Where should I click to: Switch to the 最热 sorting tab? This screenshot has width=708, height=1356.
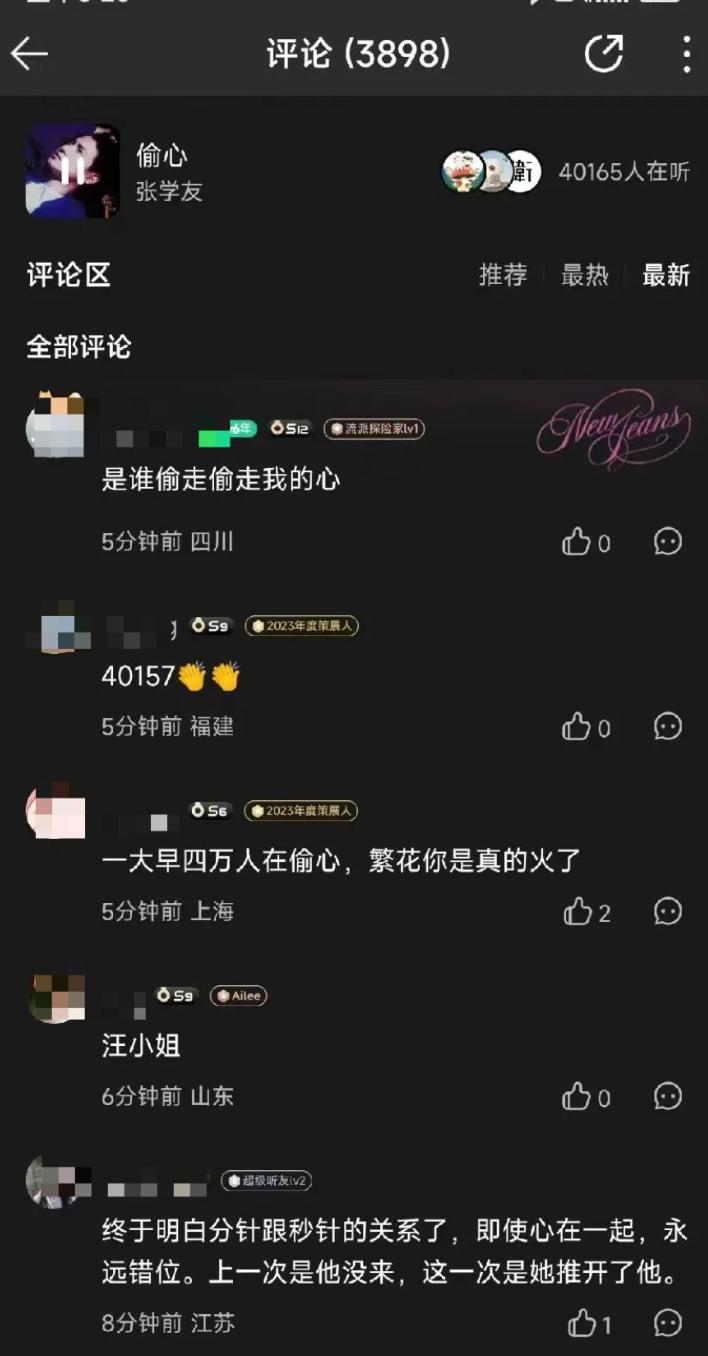click(584, 275)
